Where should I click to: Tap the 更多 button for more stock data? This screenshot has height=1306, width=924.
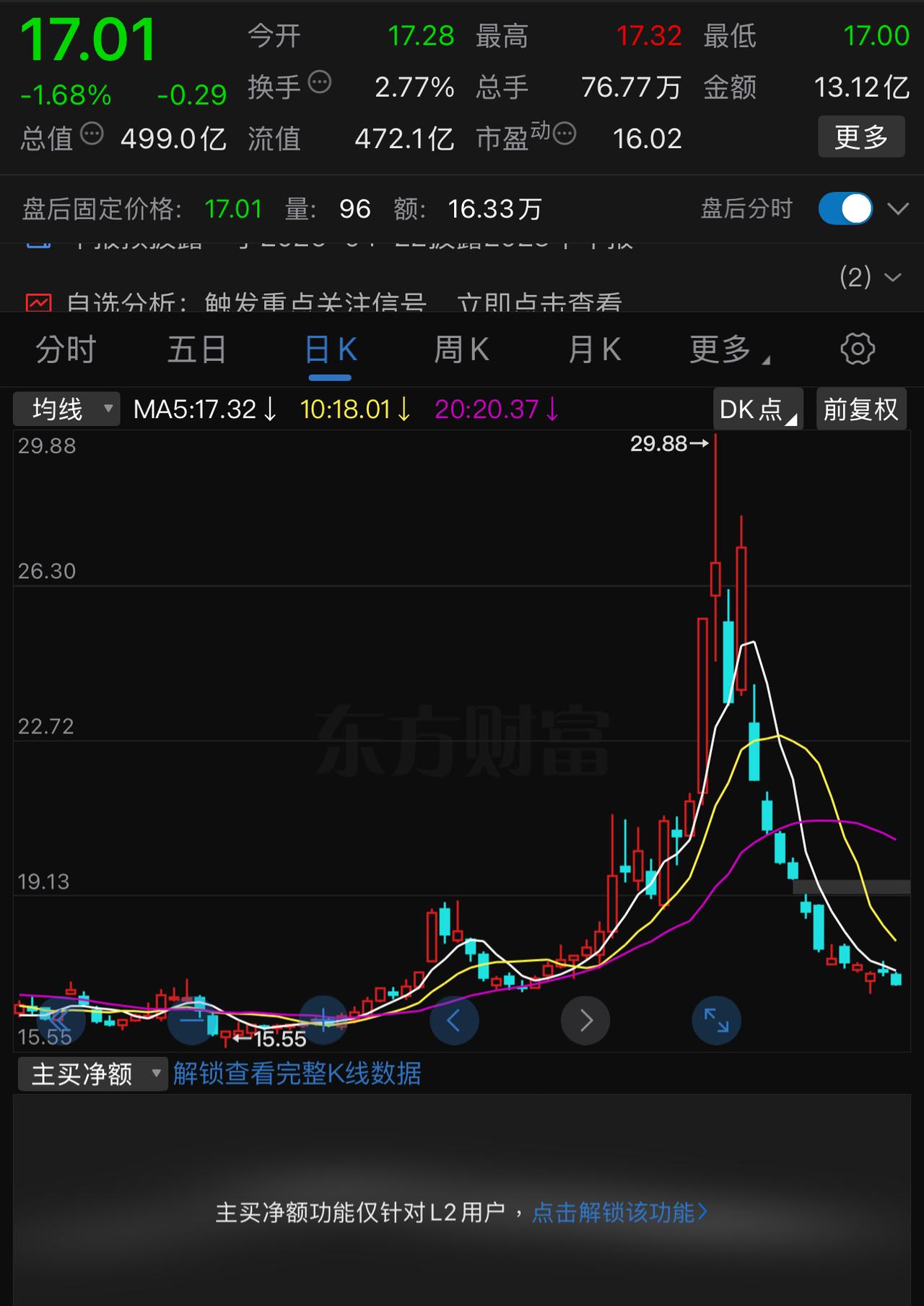click(861, 137)
